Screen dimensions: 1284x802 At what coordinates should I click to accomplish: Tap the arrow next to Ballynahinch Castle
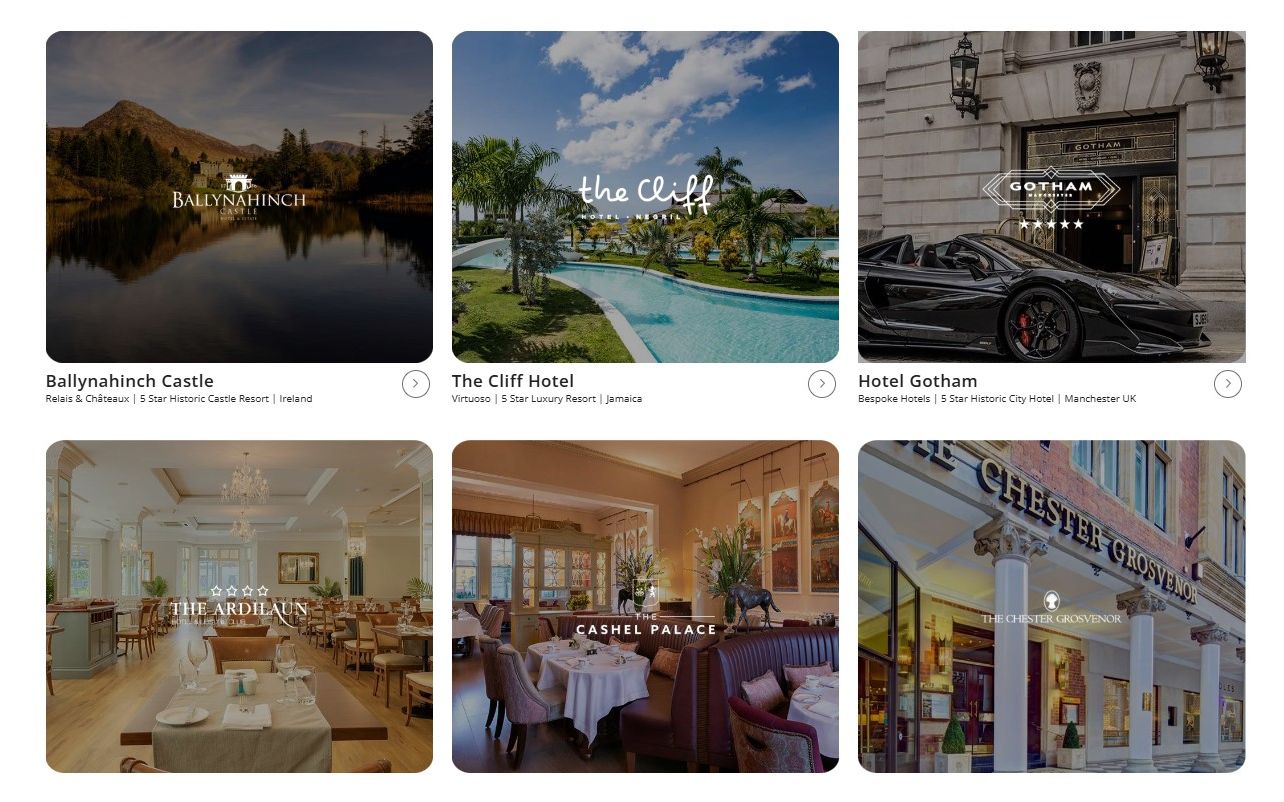(416, 384)
